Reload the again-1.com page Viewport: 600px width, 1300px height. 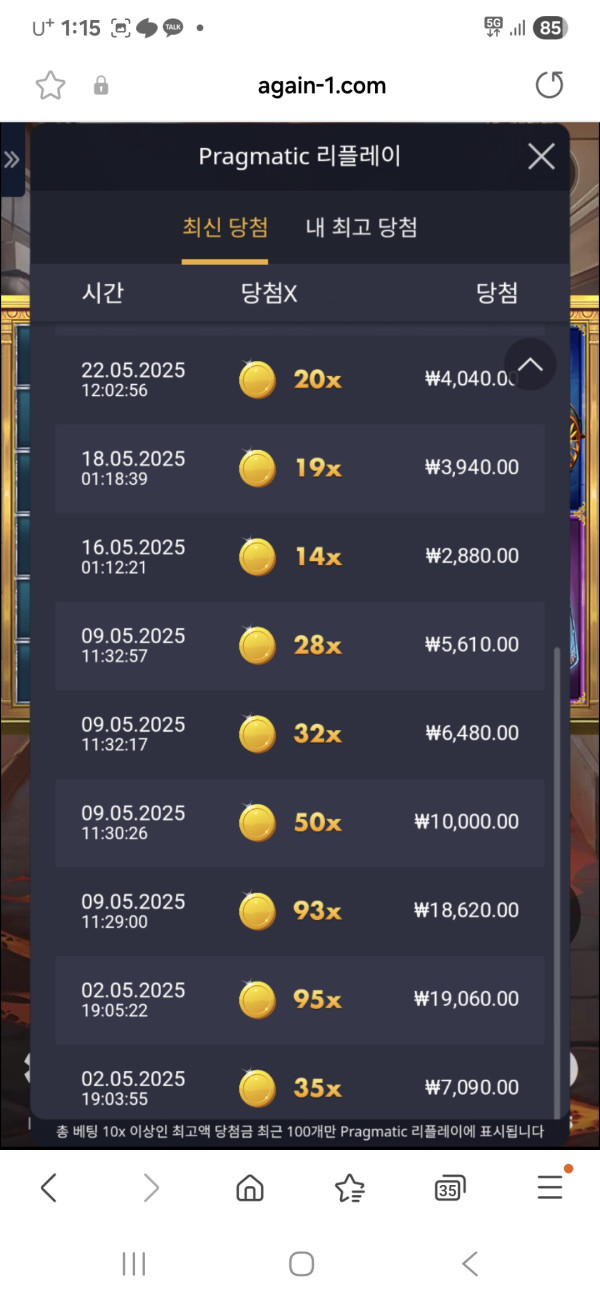pos(549,86)
